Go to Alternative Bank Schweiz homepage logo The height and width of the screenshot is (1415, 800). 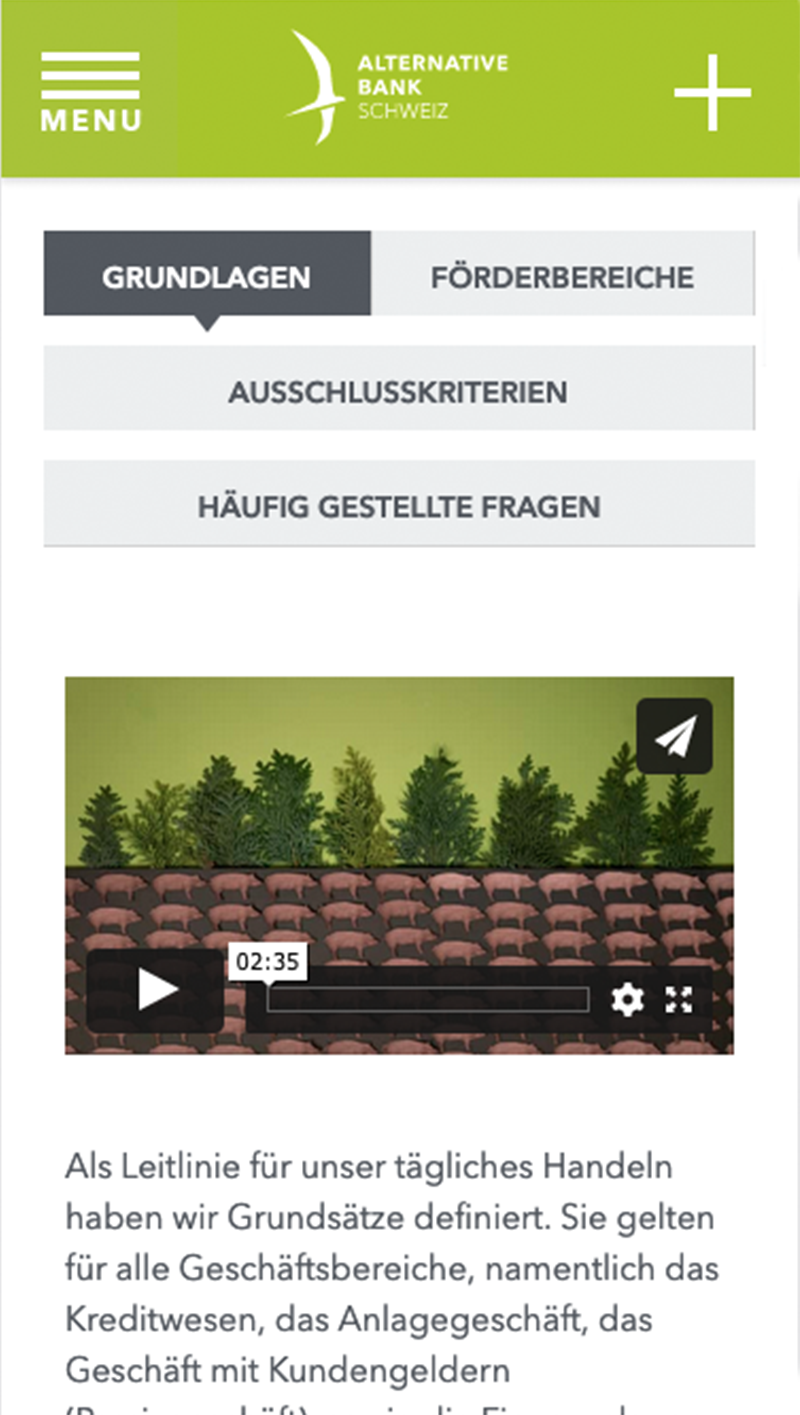398,87
